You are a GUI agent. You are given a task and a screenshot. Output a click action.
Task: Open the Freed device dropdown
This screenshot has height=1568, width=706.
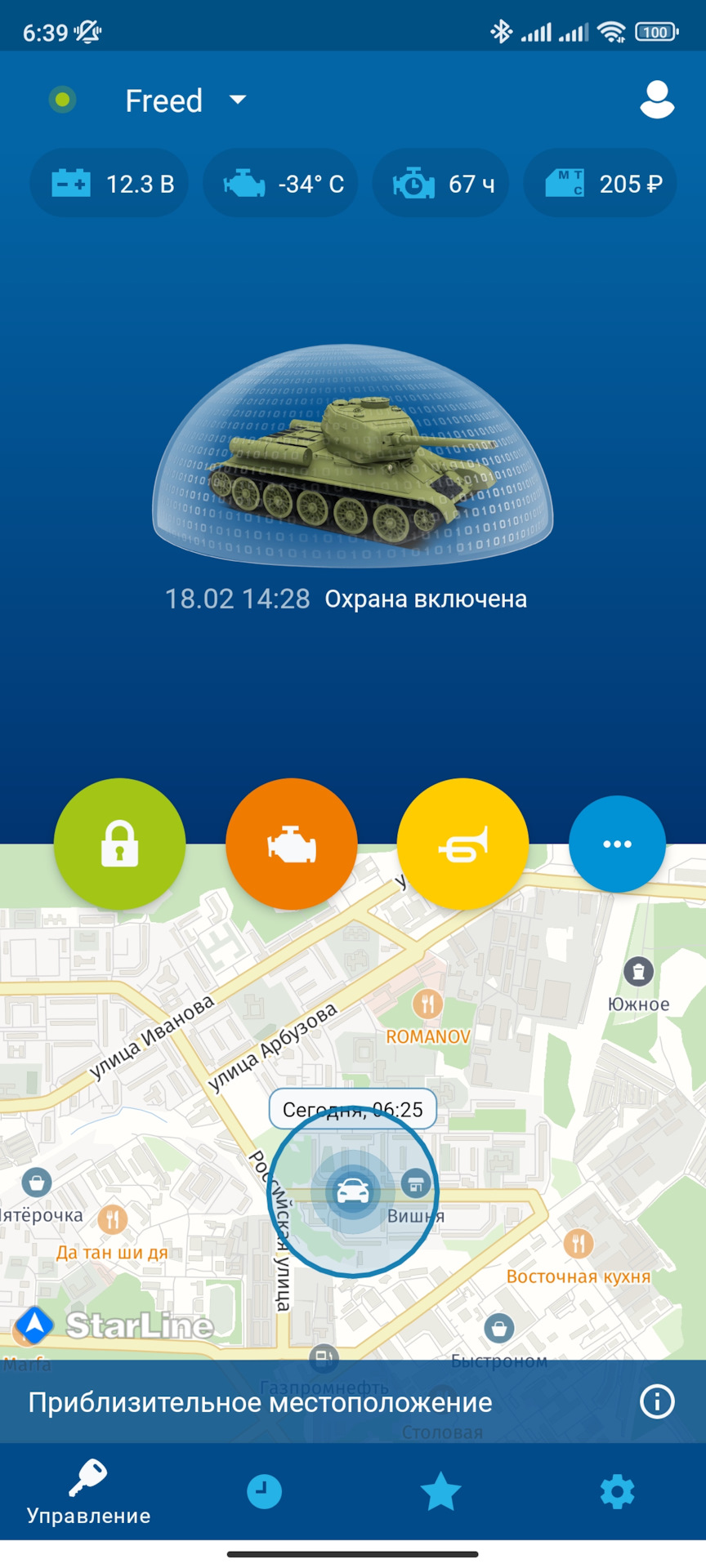pyautogui.click(x=185, y=100)
